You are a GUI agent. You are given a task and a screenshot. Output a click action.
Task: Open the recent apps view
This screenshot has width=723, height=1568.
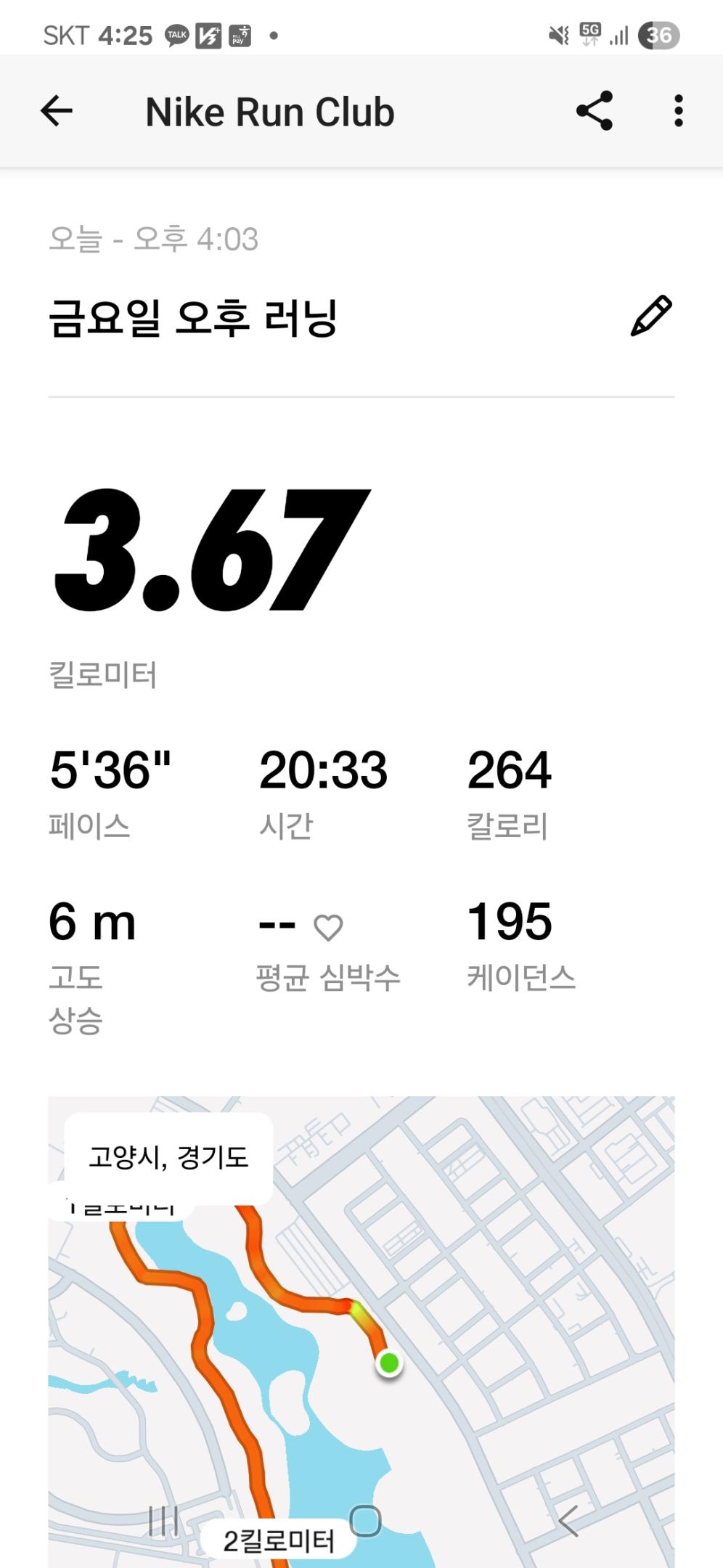coord(163,1521)
